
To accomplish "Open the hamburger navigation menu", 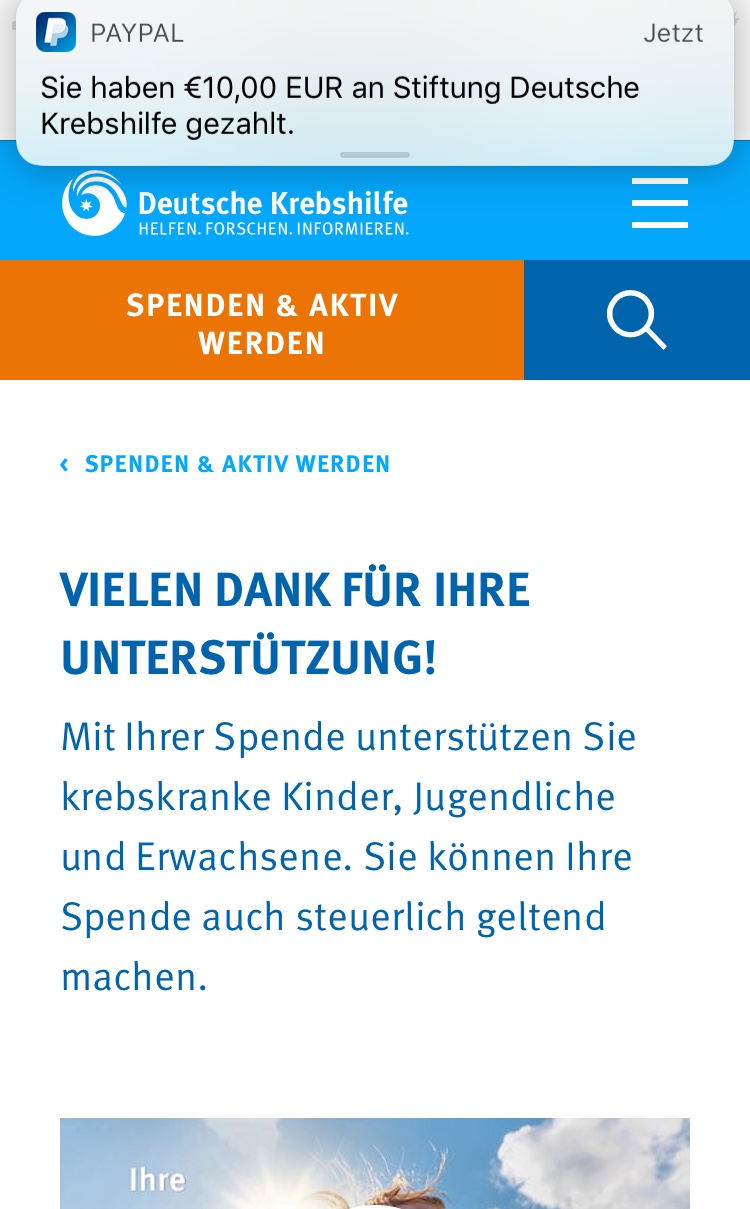I will coord(660,203).
